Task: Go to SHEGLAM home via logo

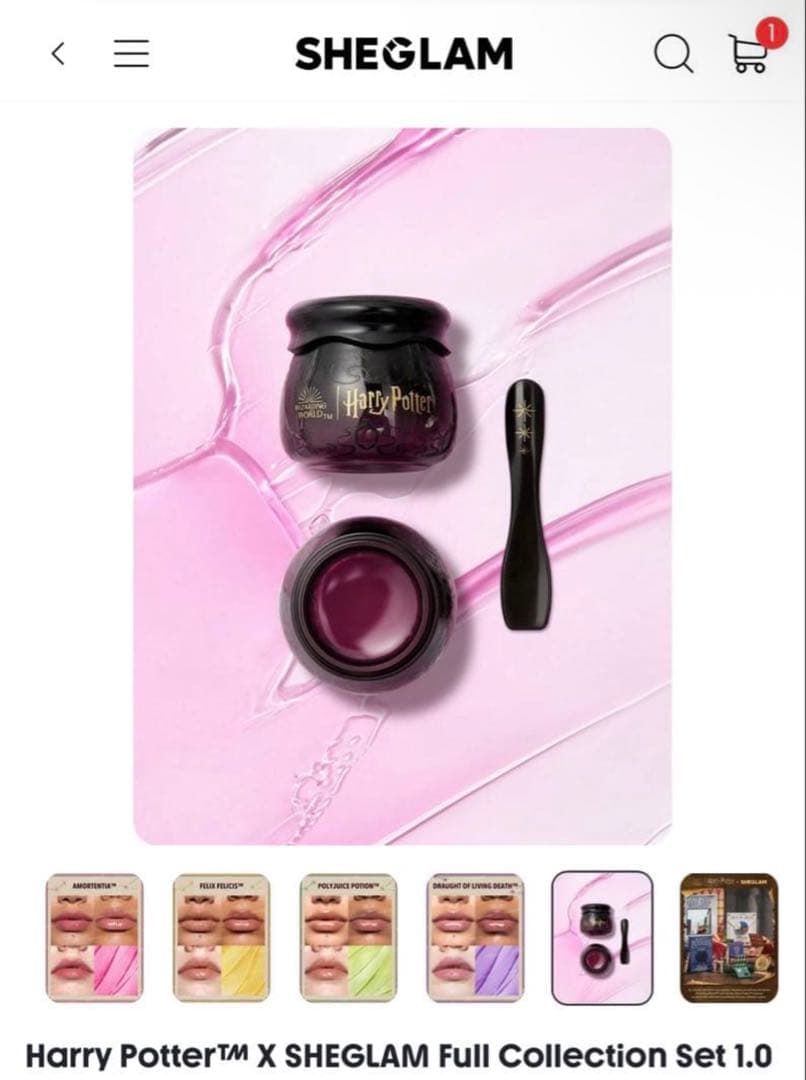Action: [403, 54]
